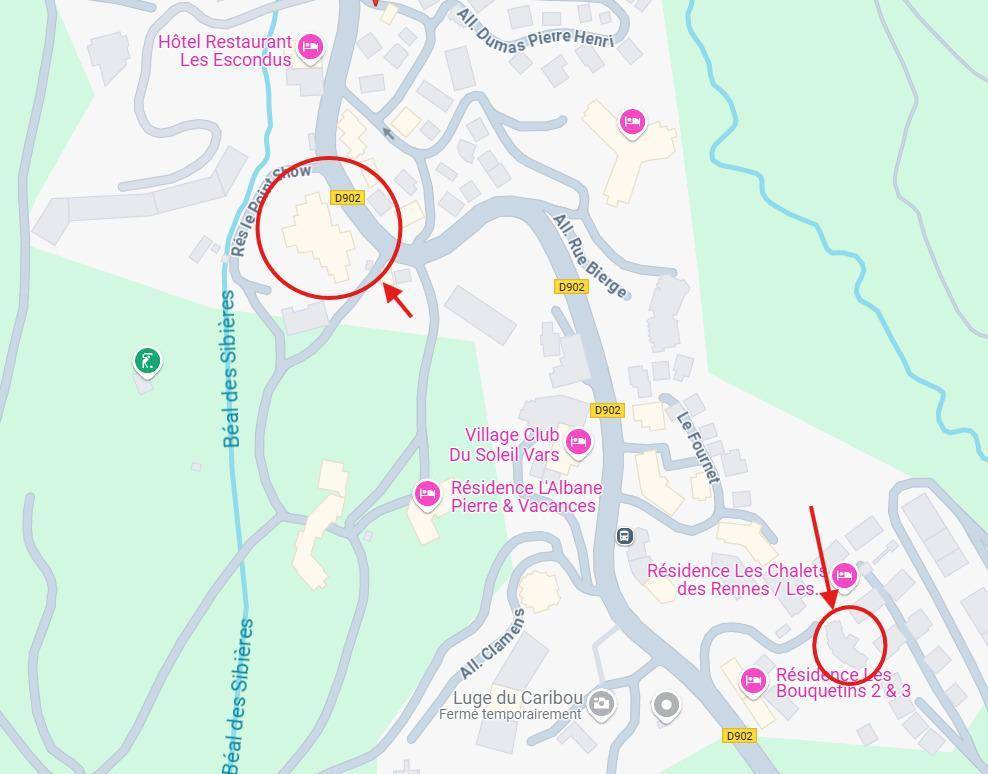Select the green activity pin by Béal des Sibières
Image resolution: width=988 pixels, height=774 pixels.
coord(147,360)
